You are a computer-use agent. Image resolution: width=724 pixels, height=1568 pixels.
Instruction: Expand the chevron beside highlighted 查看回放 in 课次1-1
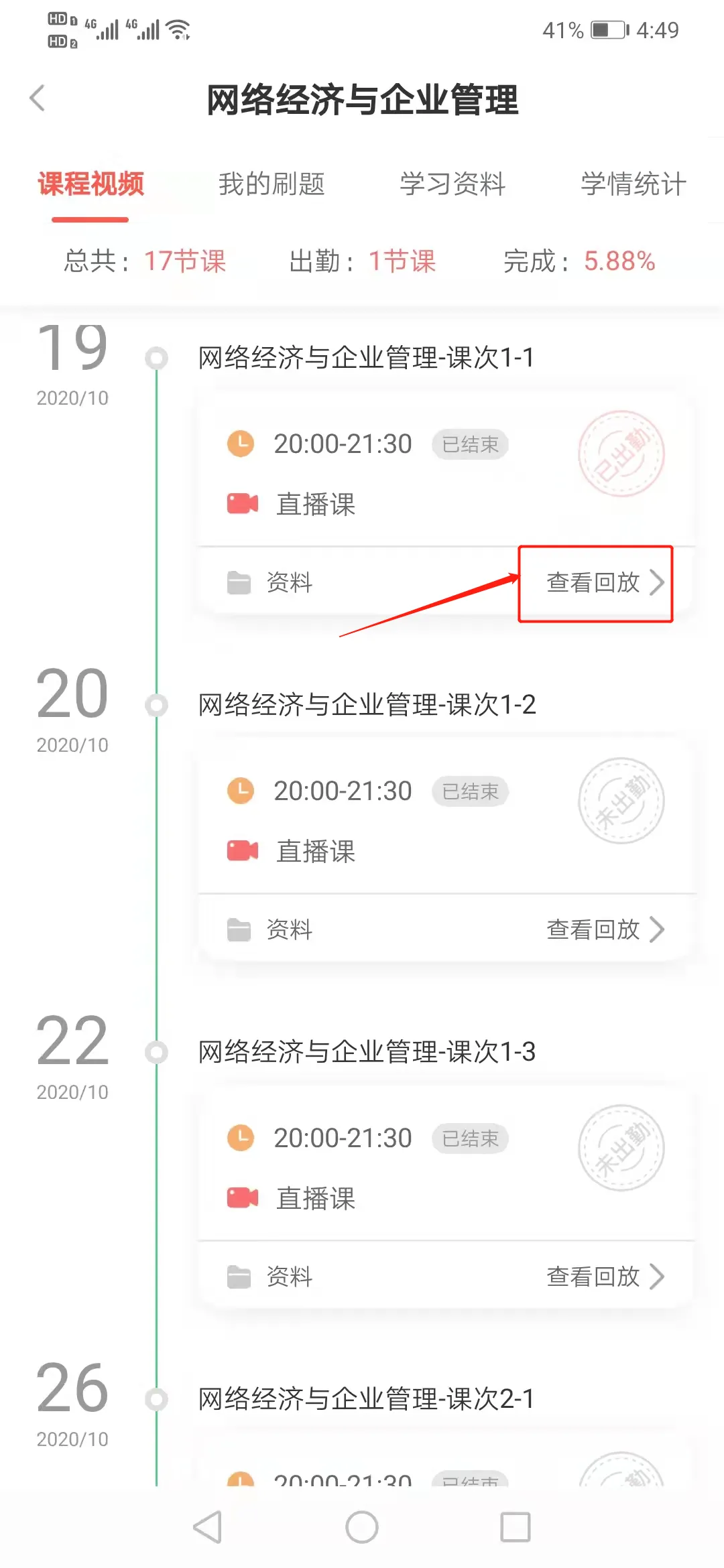coord(658,583)
